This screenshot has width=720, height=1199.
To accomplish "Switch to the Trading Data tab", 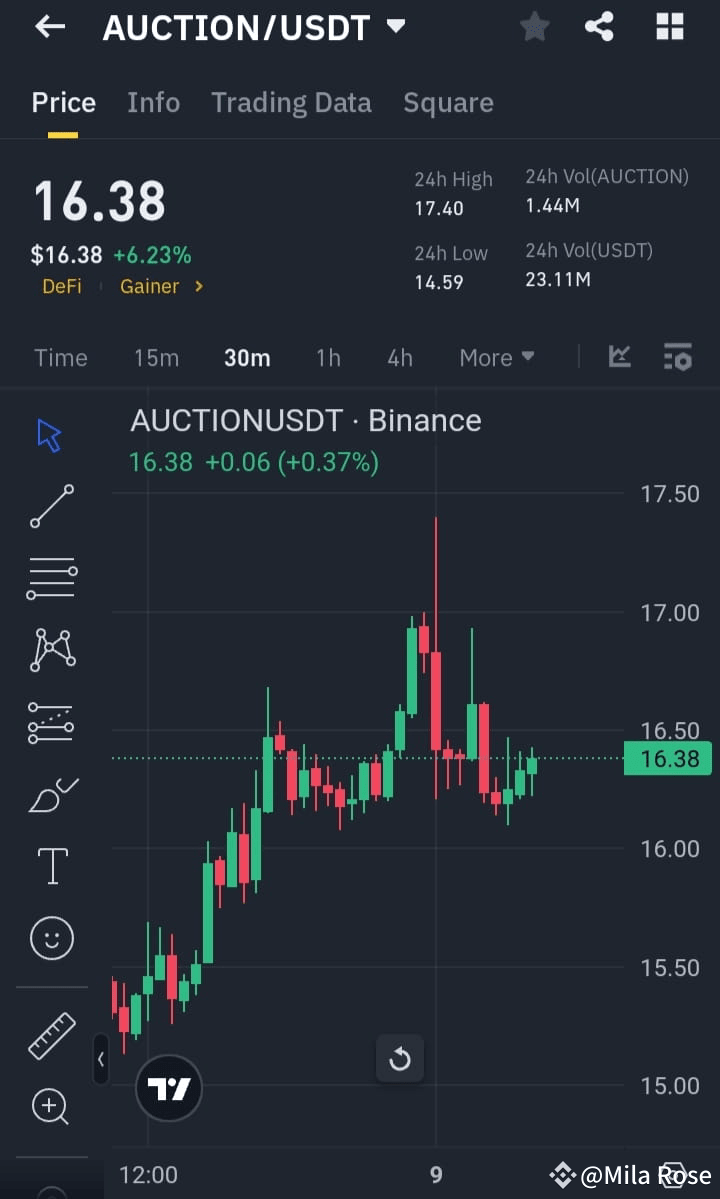I will tap(291, 102).
